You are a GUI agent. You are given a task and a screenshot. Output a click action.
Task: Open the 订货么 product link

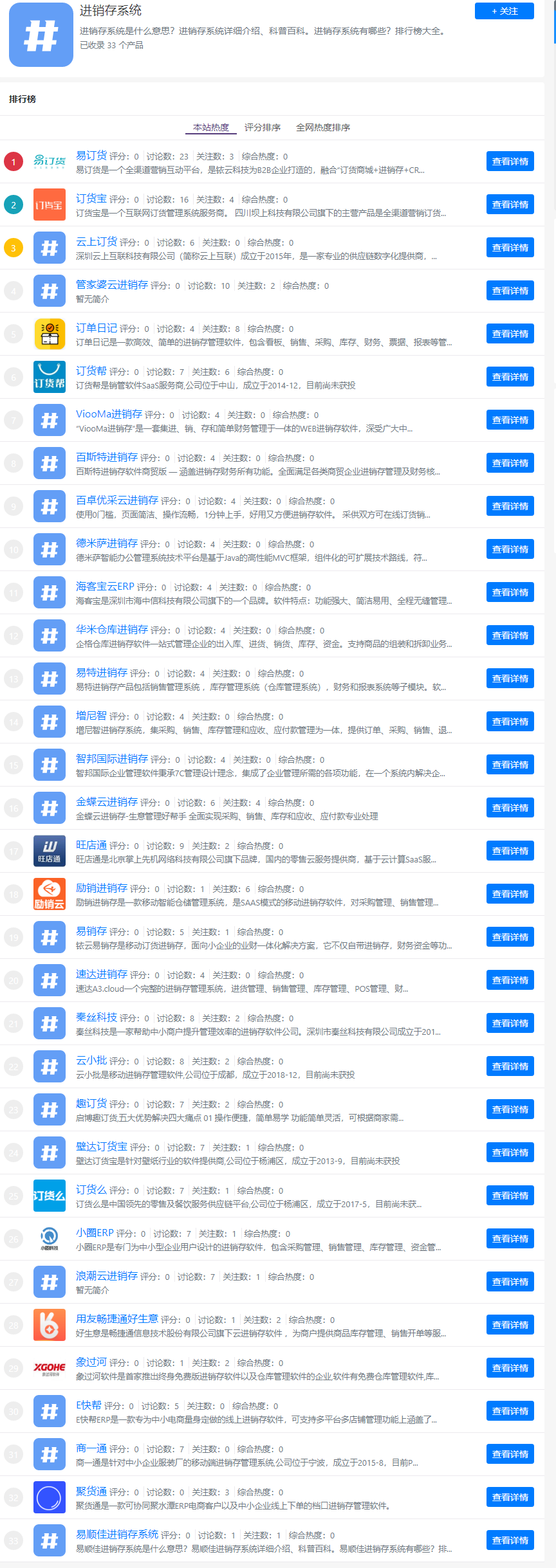coord(91,1190)
